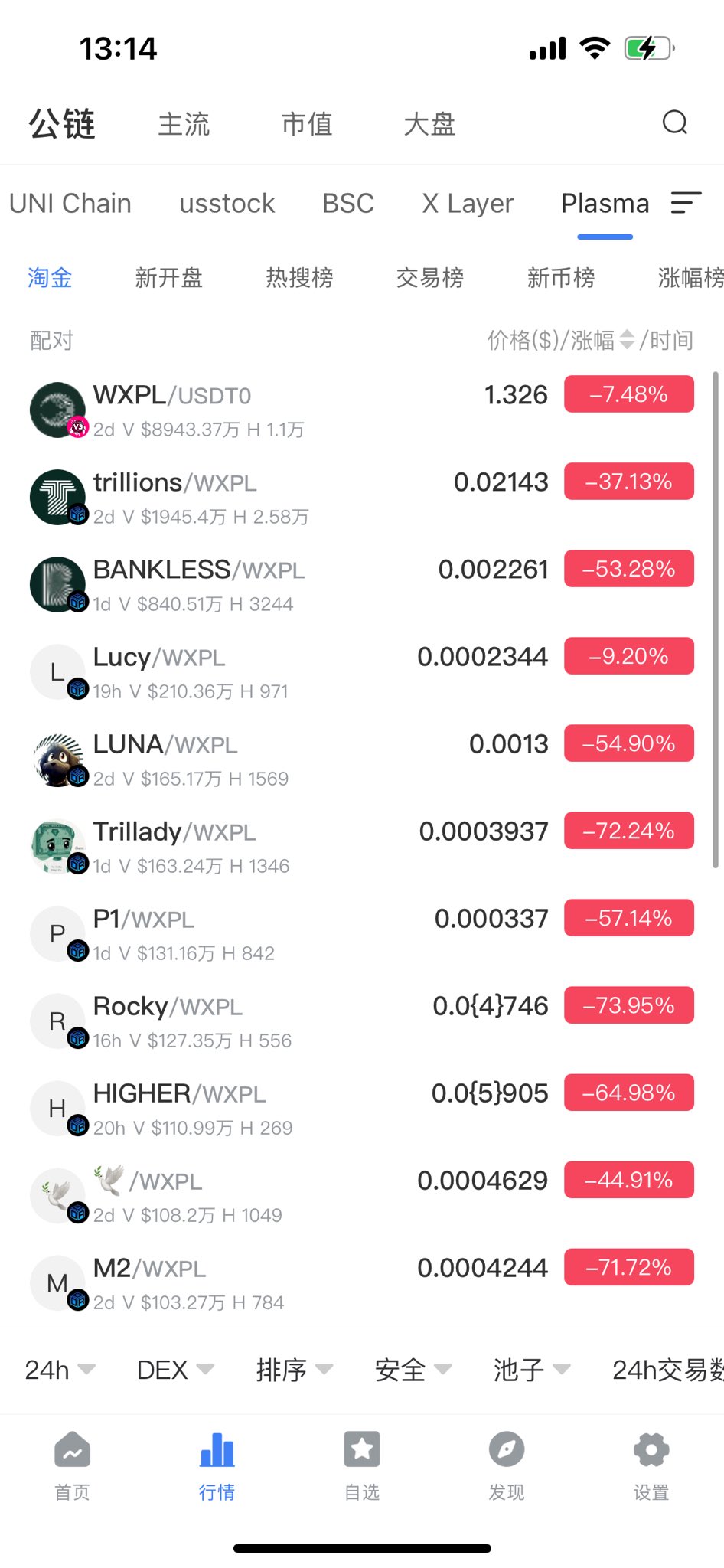
Task: Expand the DEX filter dropdown
Action: click(x=175, y=1370)
